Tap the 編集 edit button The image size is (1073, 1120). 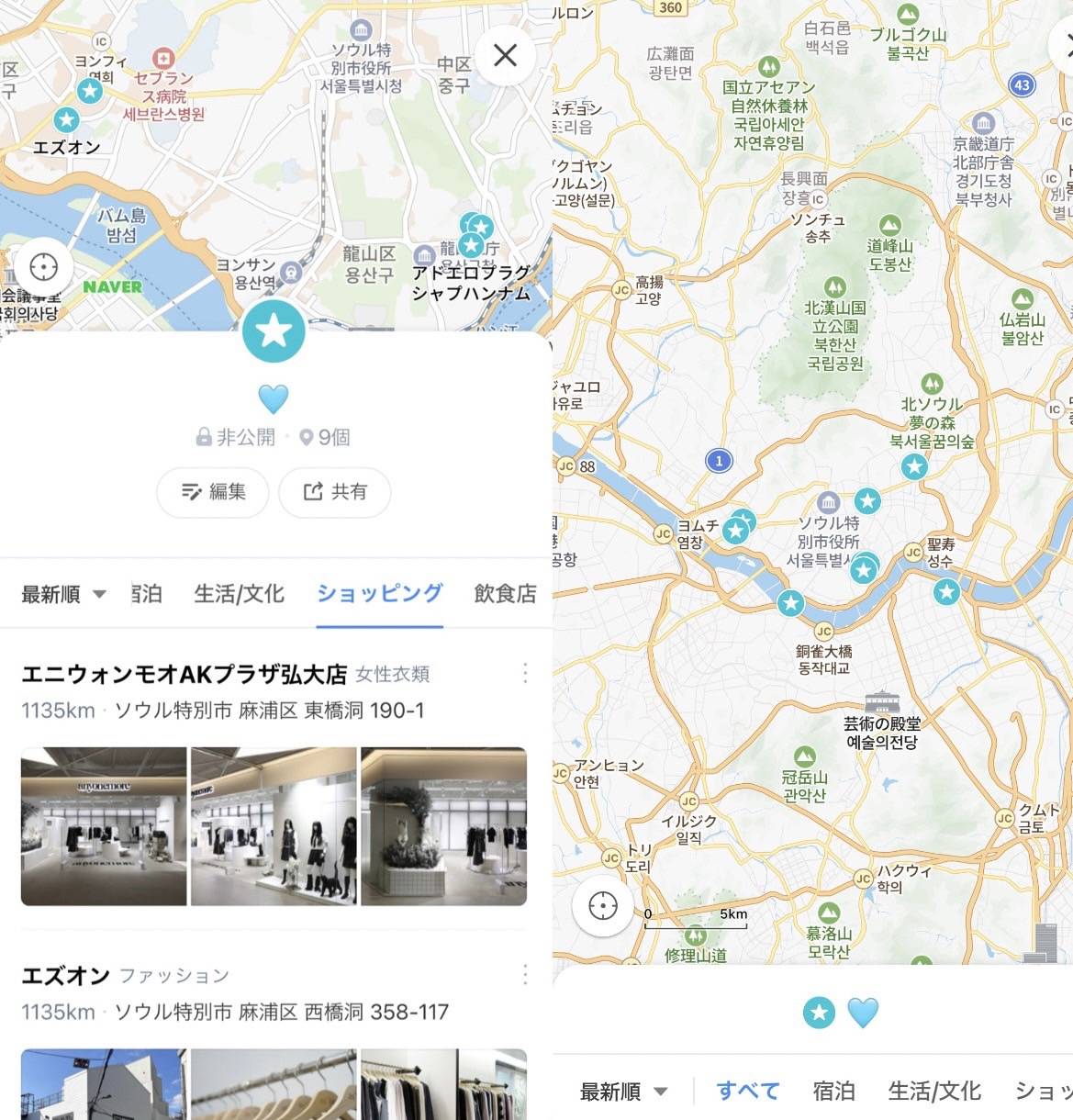213,492
